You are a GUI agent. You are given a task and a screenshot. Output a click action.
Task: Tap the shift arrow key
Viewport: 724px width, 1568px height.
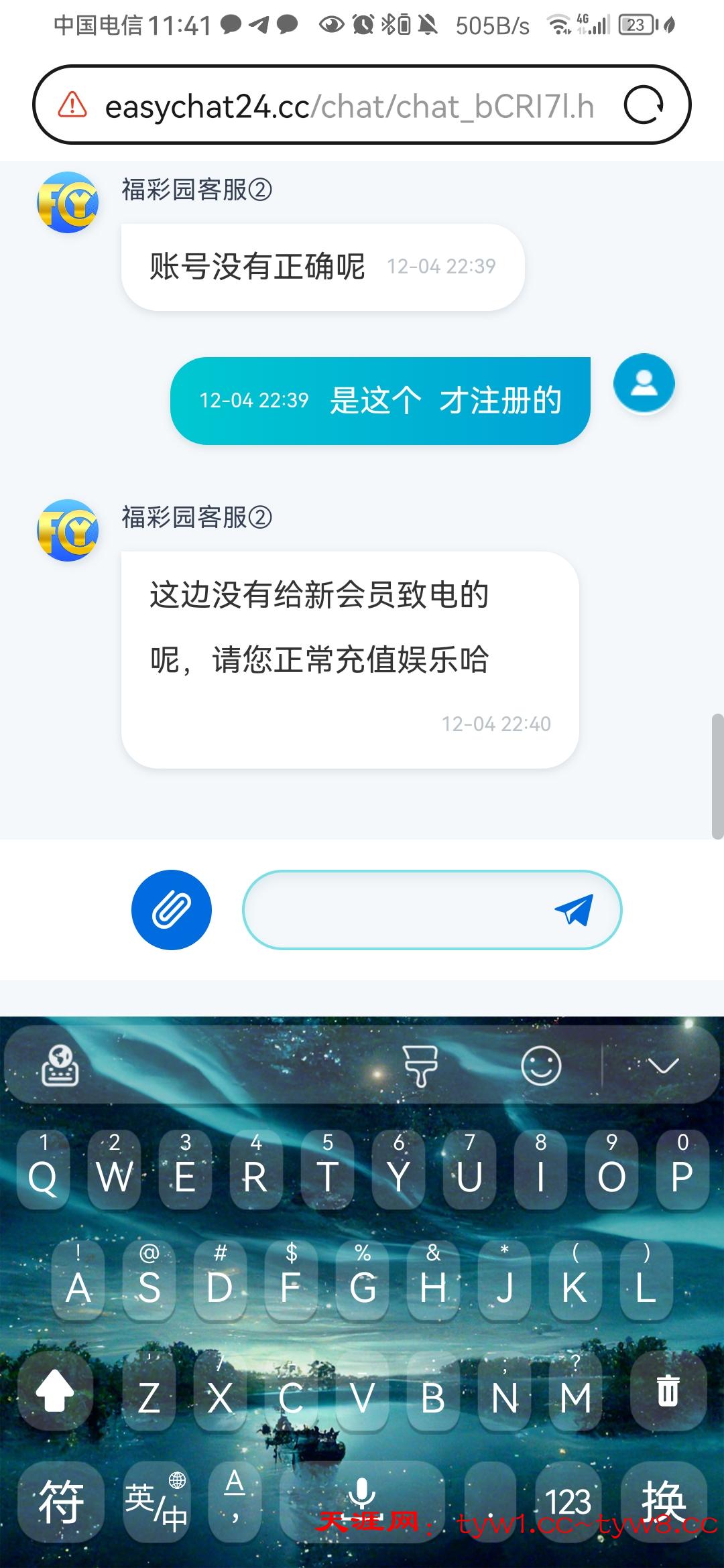[55, 1390]
